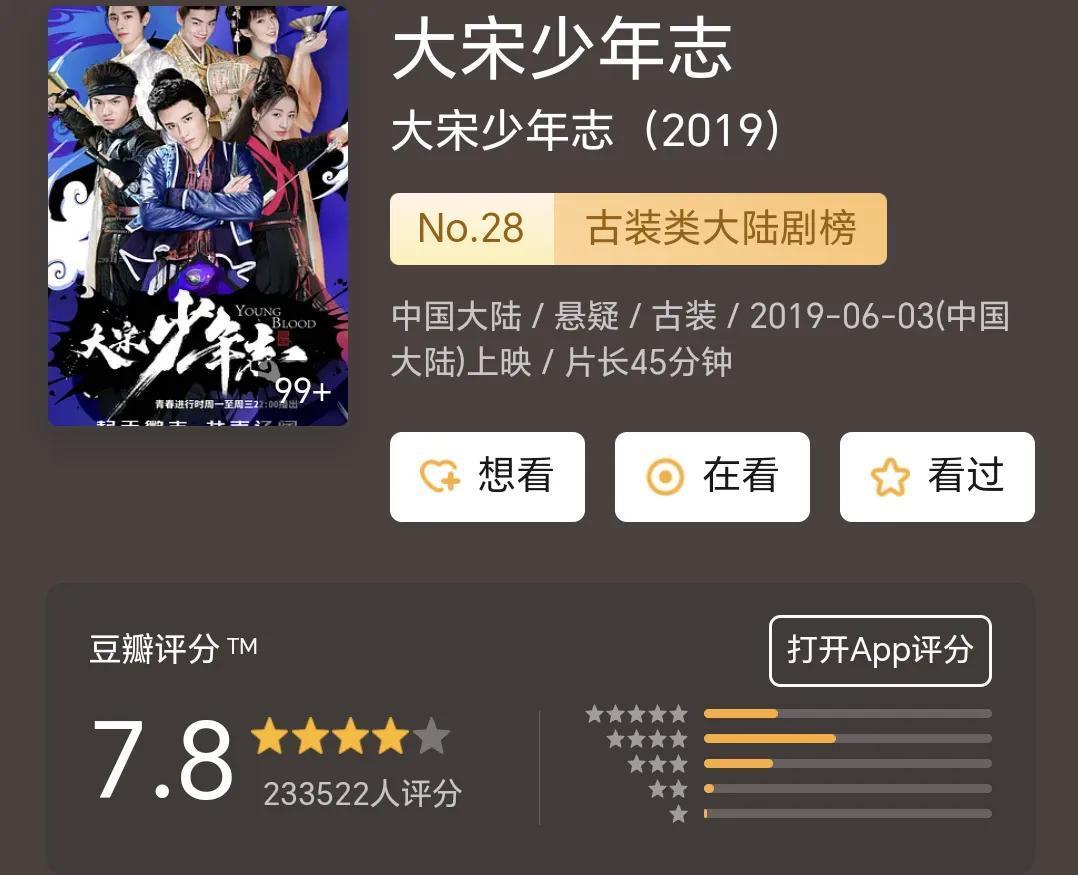Viewport: 1078px width, 875px height.
Task: Mark the show as 看过
Action: click(x=937, y=477)
